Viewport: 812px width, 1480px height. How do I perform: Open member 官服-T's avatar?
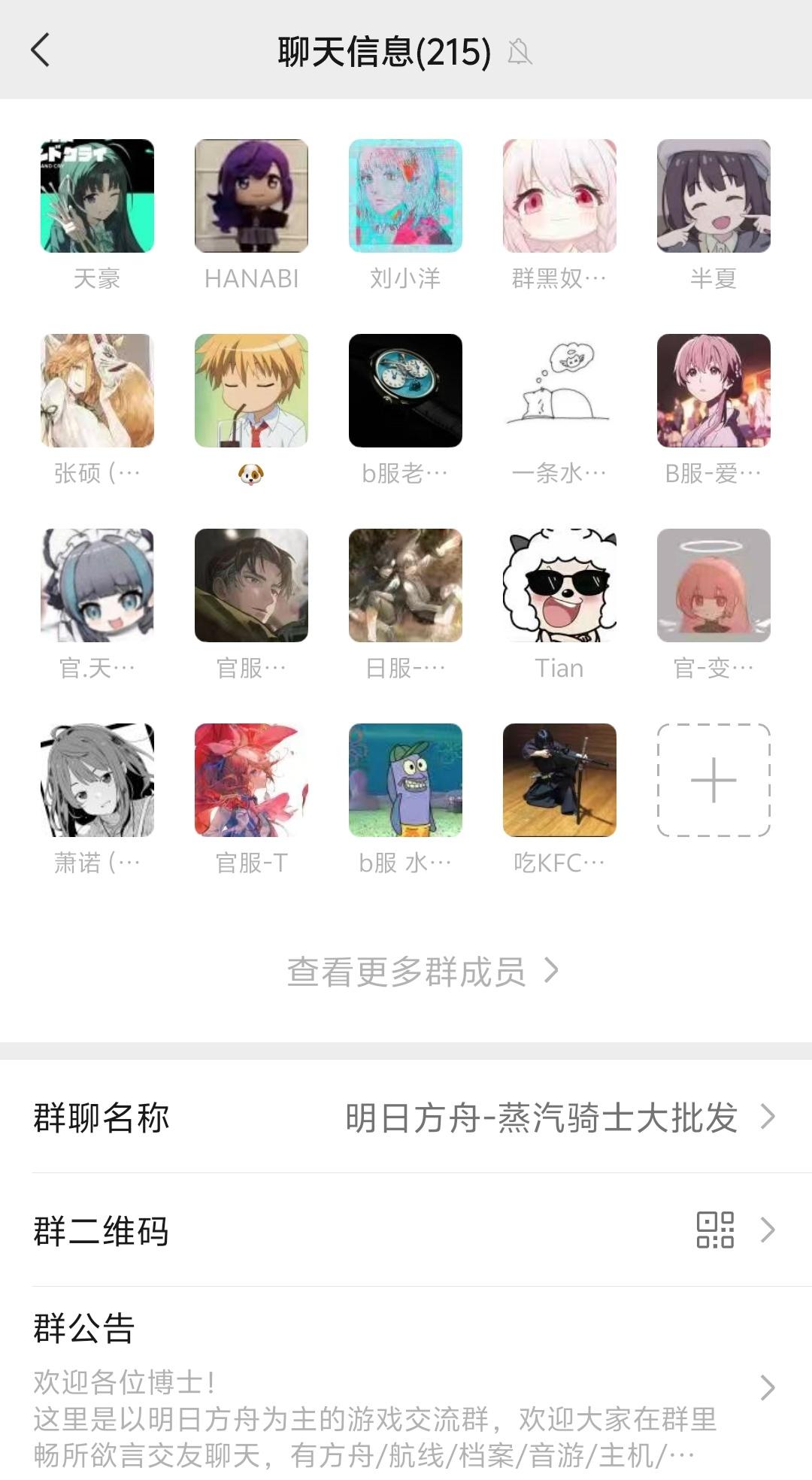(250, 781)
